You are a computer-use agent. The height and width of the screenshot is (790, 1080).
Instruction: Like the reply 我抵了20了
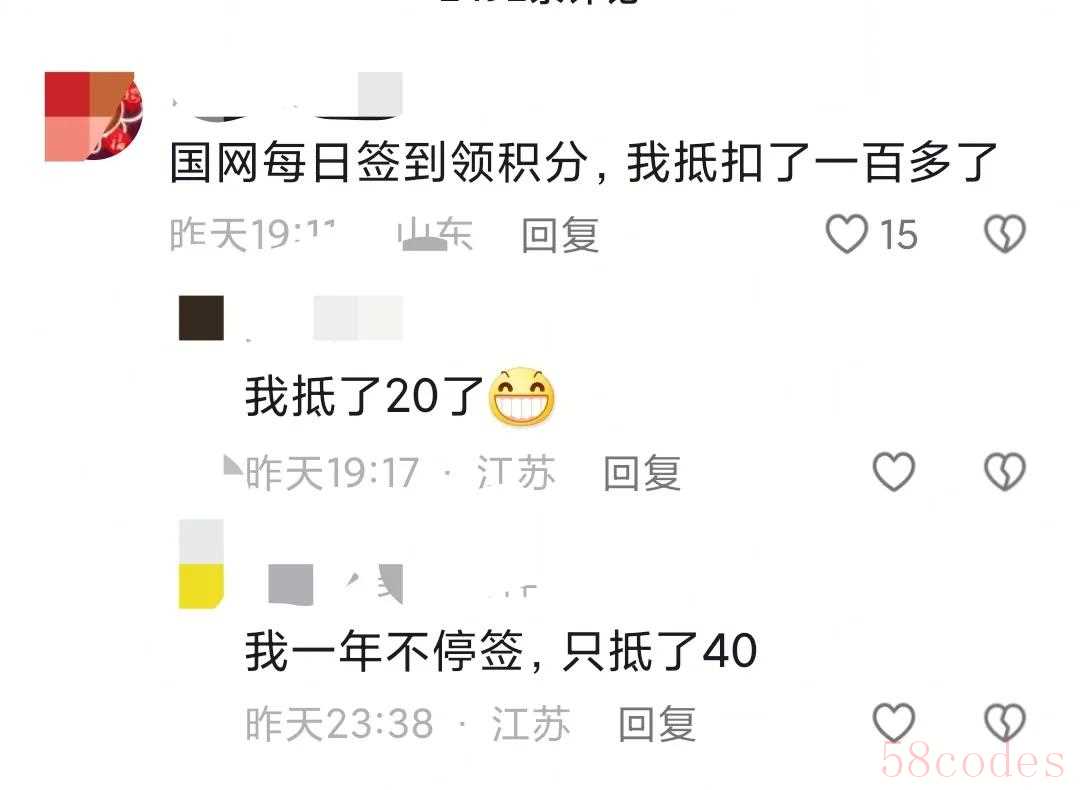[x=894, y=471]
